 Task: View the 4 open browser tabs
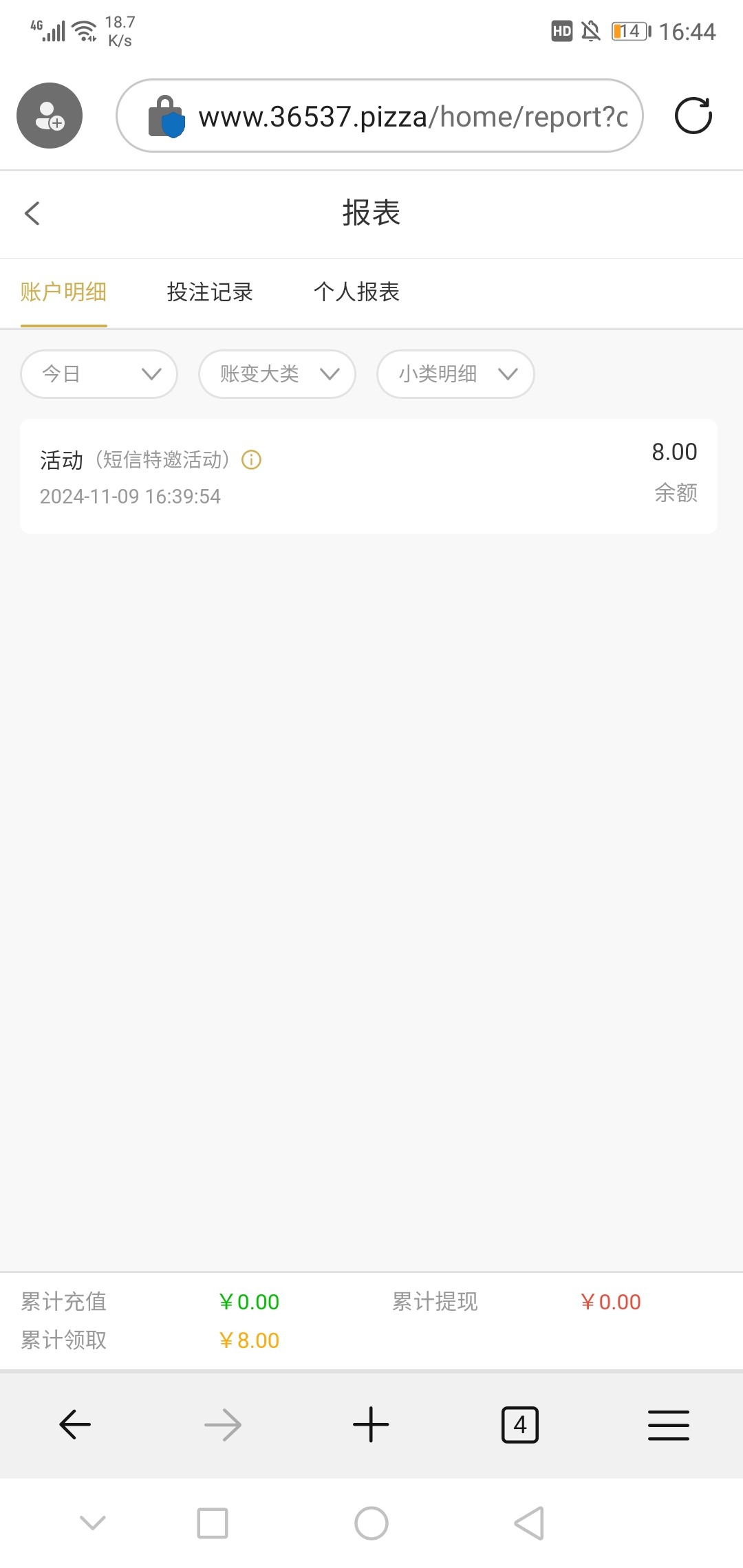tap(520, 1425)
